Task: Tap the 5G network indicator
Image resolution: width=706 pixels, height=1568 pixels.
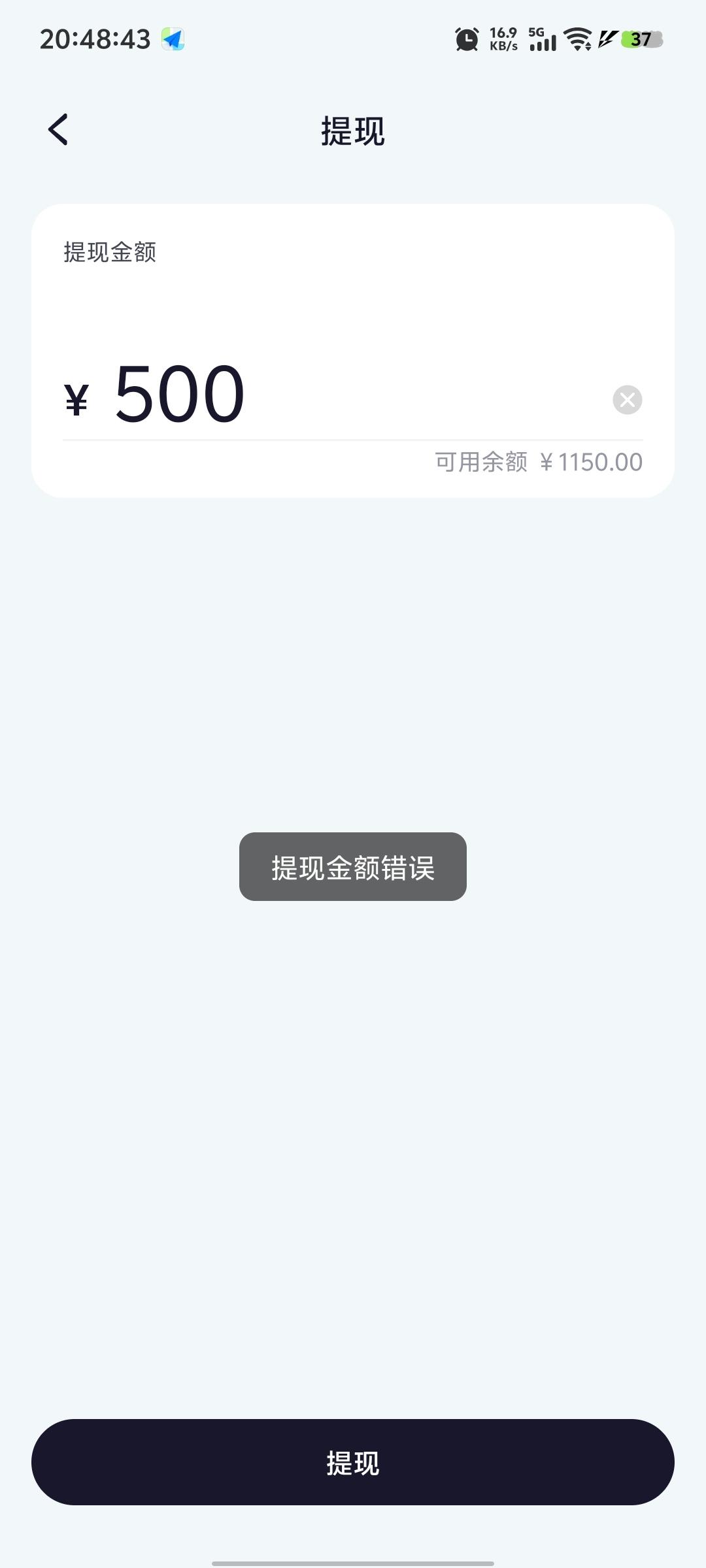Action: click(x=538, y=31)
